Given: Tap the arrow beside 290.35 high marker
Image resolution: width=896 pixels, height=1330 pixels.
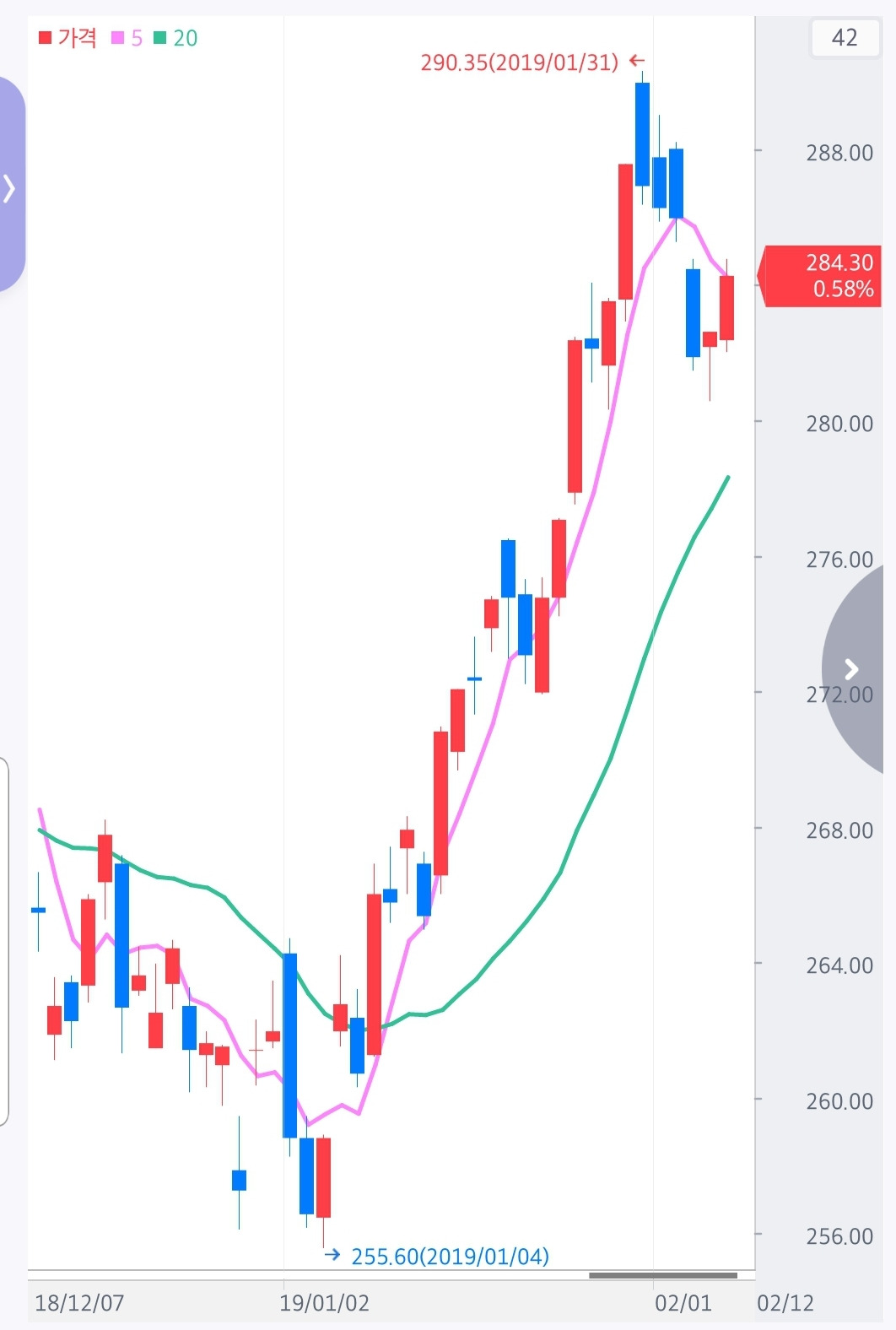Looking at the screenshot, I should point(638,60).
